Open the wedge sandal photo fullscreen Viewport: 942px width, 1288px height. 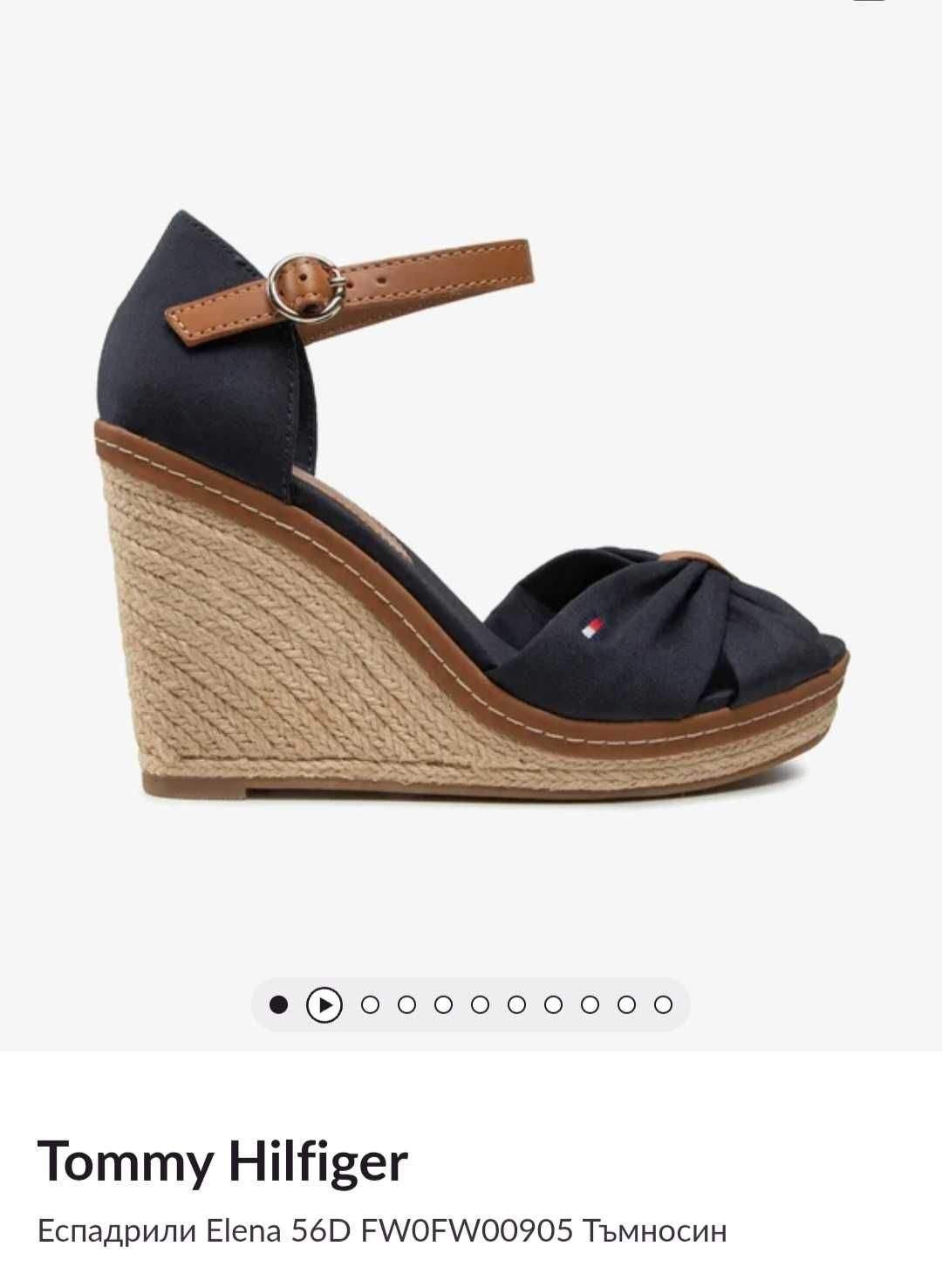tap(471, 506)
